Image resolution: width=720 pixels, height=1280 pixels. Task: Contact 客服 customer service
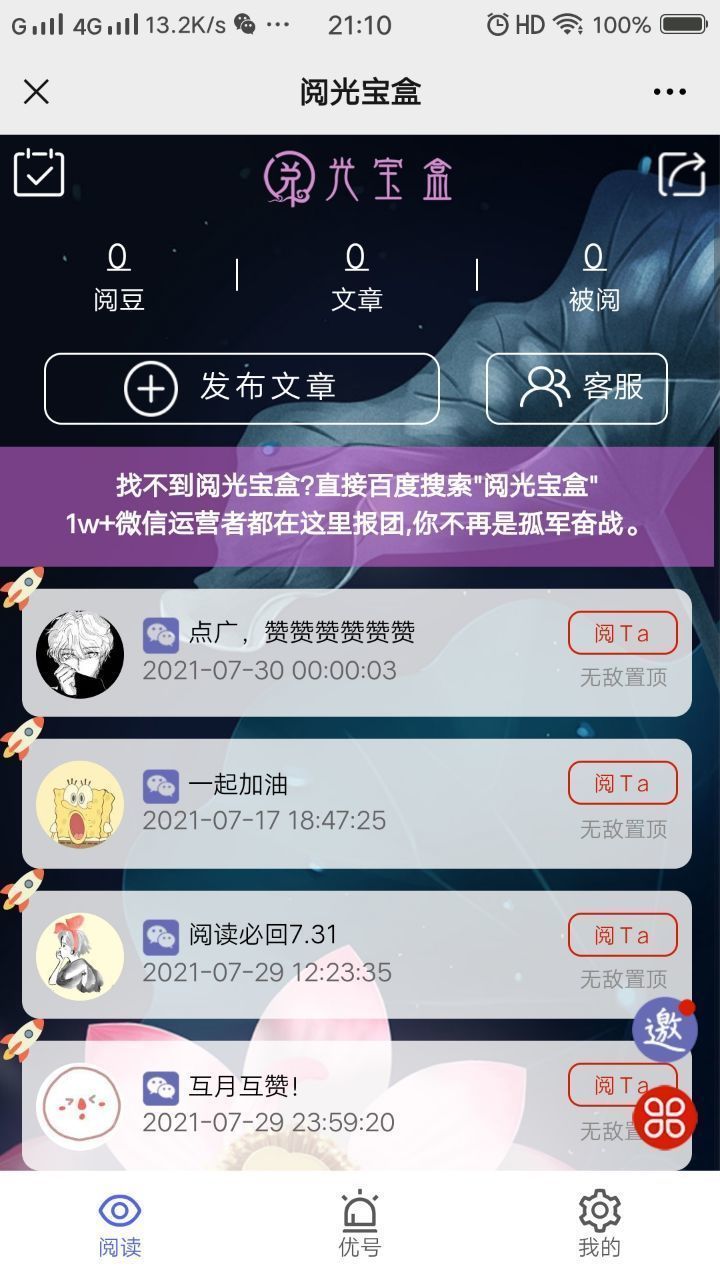[576, 388]
